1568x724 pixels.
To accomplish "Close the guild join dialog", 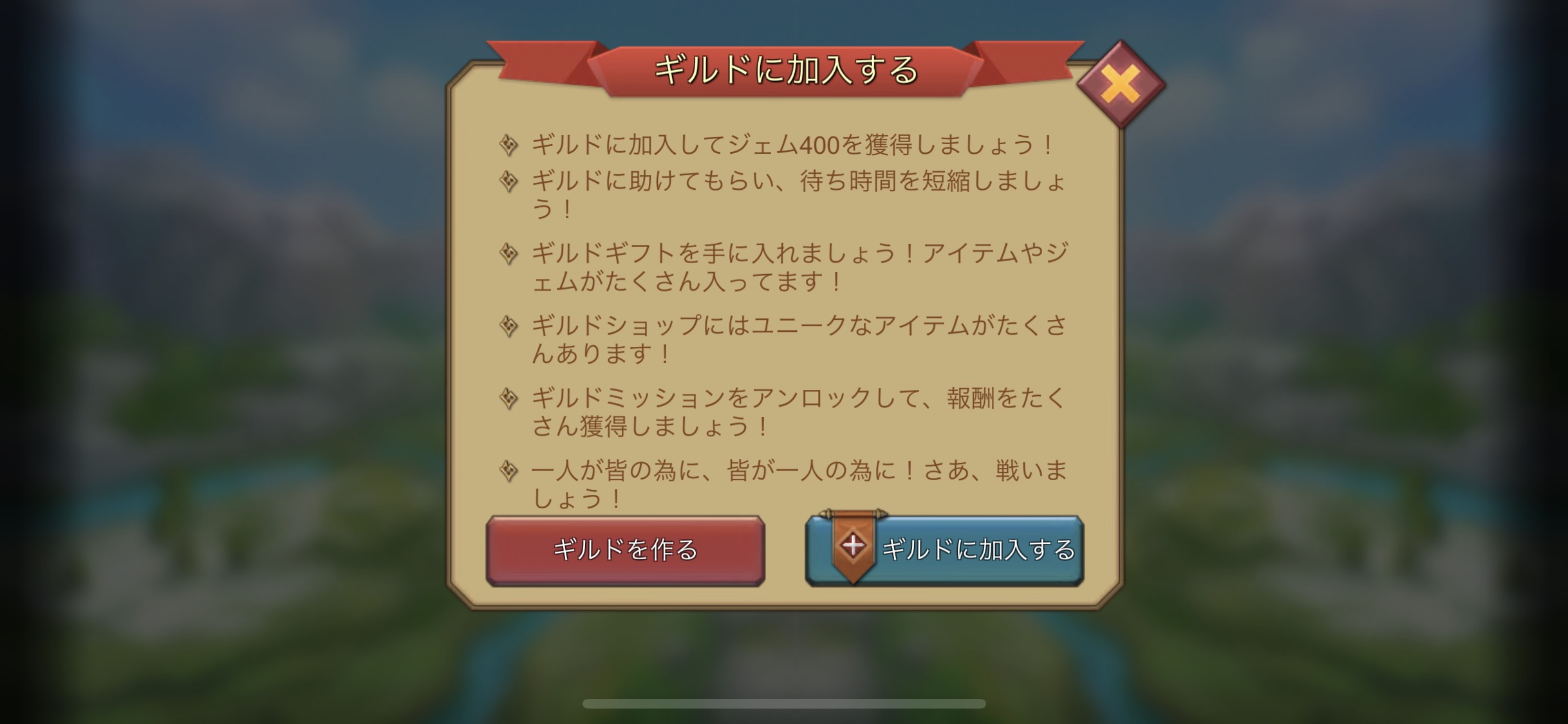I will 1121,85.
